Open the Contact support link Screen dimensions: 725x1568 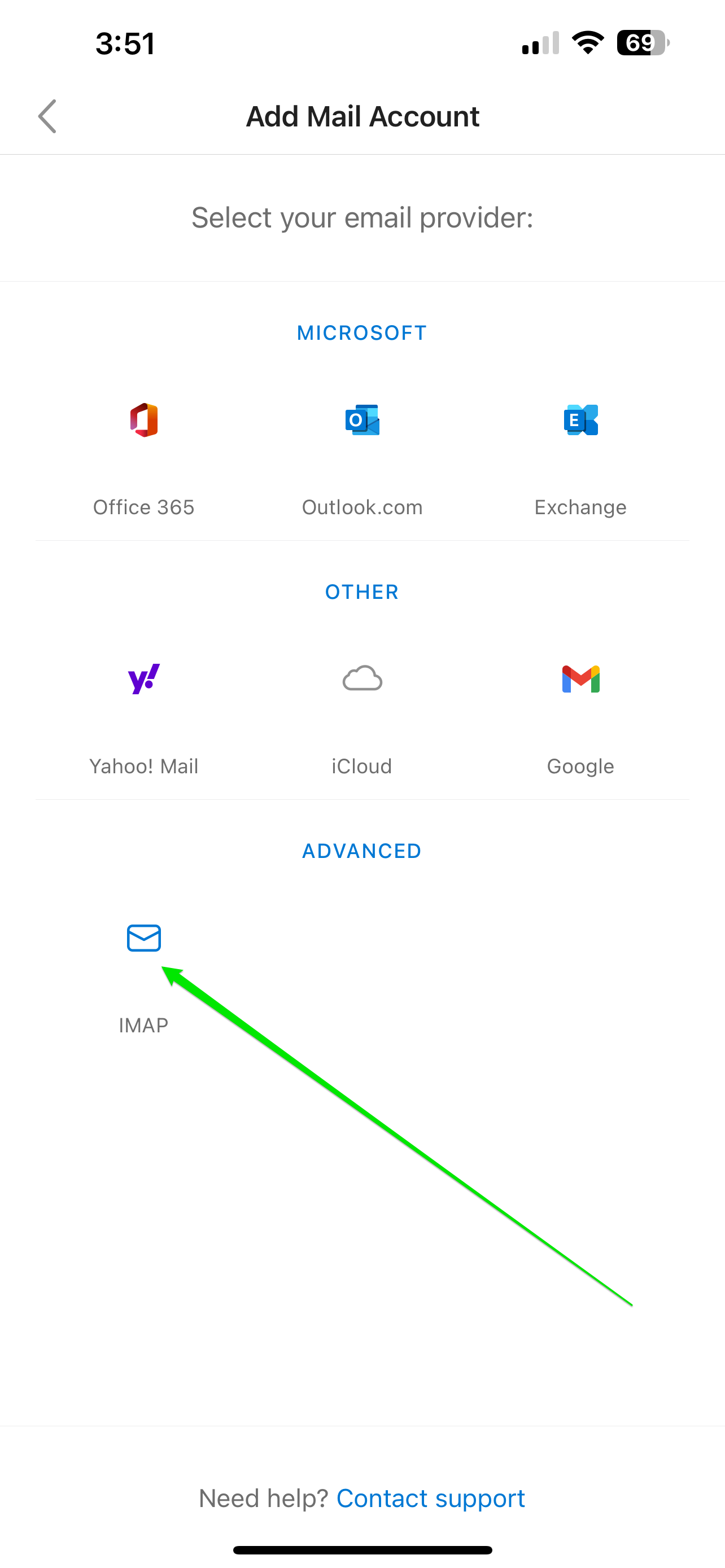coord(430,1498)
